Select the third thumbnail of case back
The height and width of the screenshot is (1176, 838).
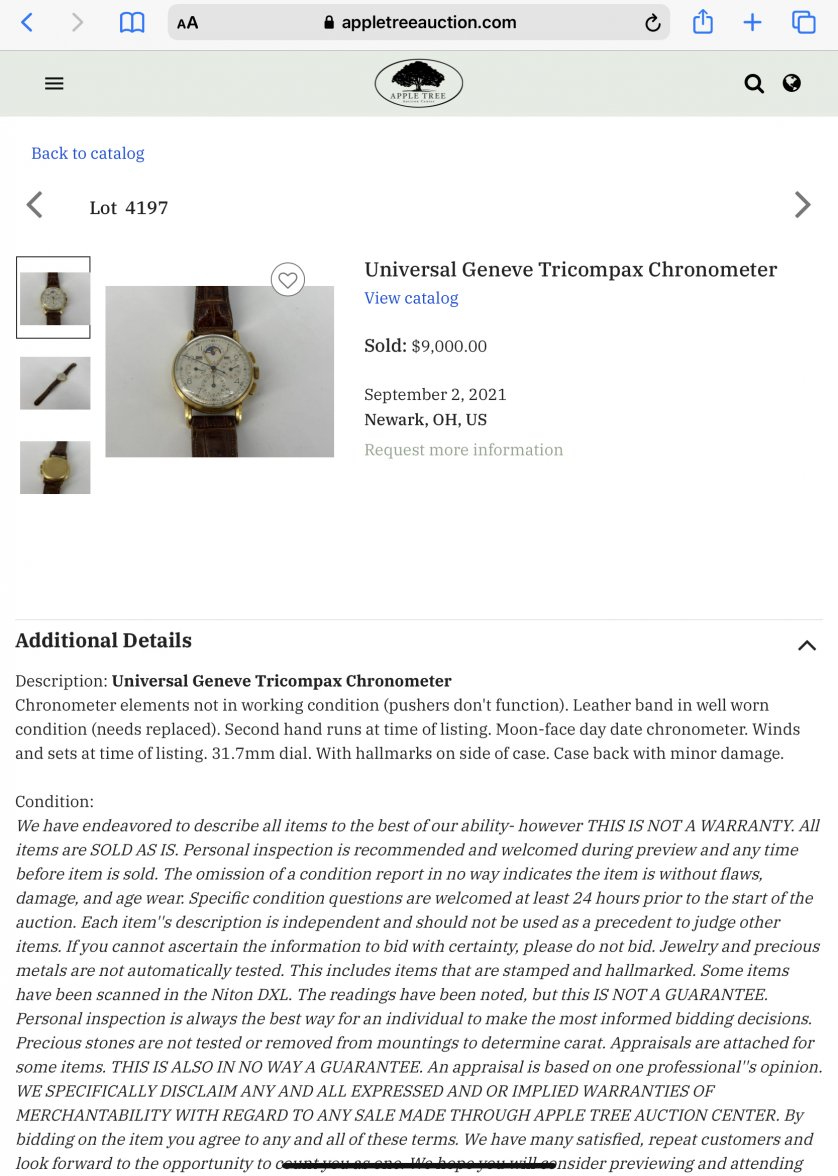(54, 467)
